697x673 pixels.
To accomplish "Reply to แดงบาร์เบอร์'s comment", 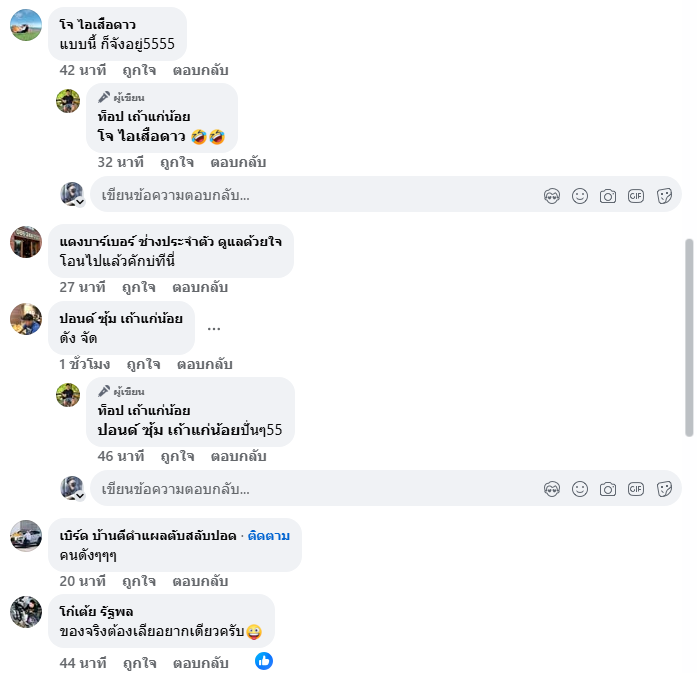I will (x=200, y=287).
